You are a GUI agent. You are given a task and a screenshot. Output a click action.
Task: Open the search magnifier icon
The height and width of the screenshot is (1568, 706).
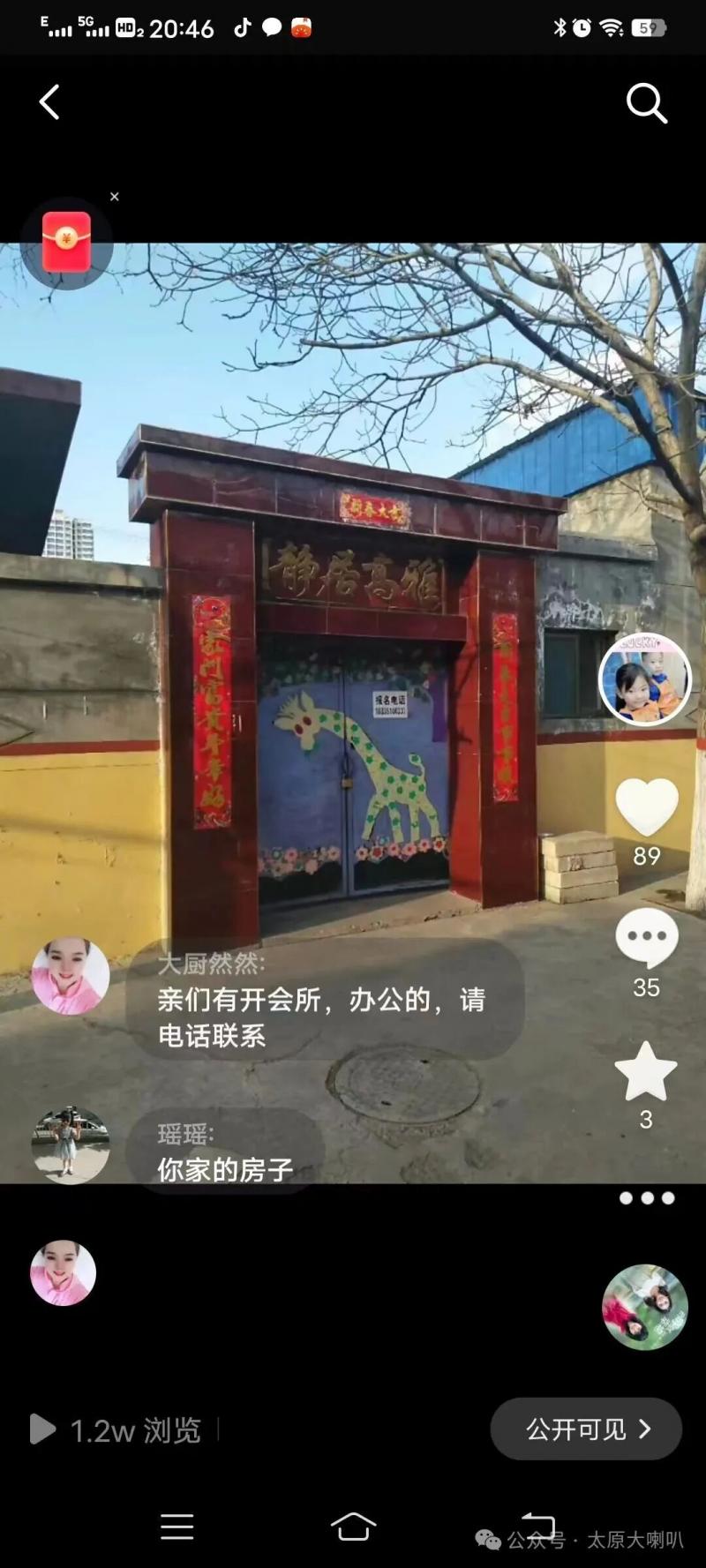click(646, 103)
